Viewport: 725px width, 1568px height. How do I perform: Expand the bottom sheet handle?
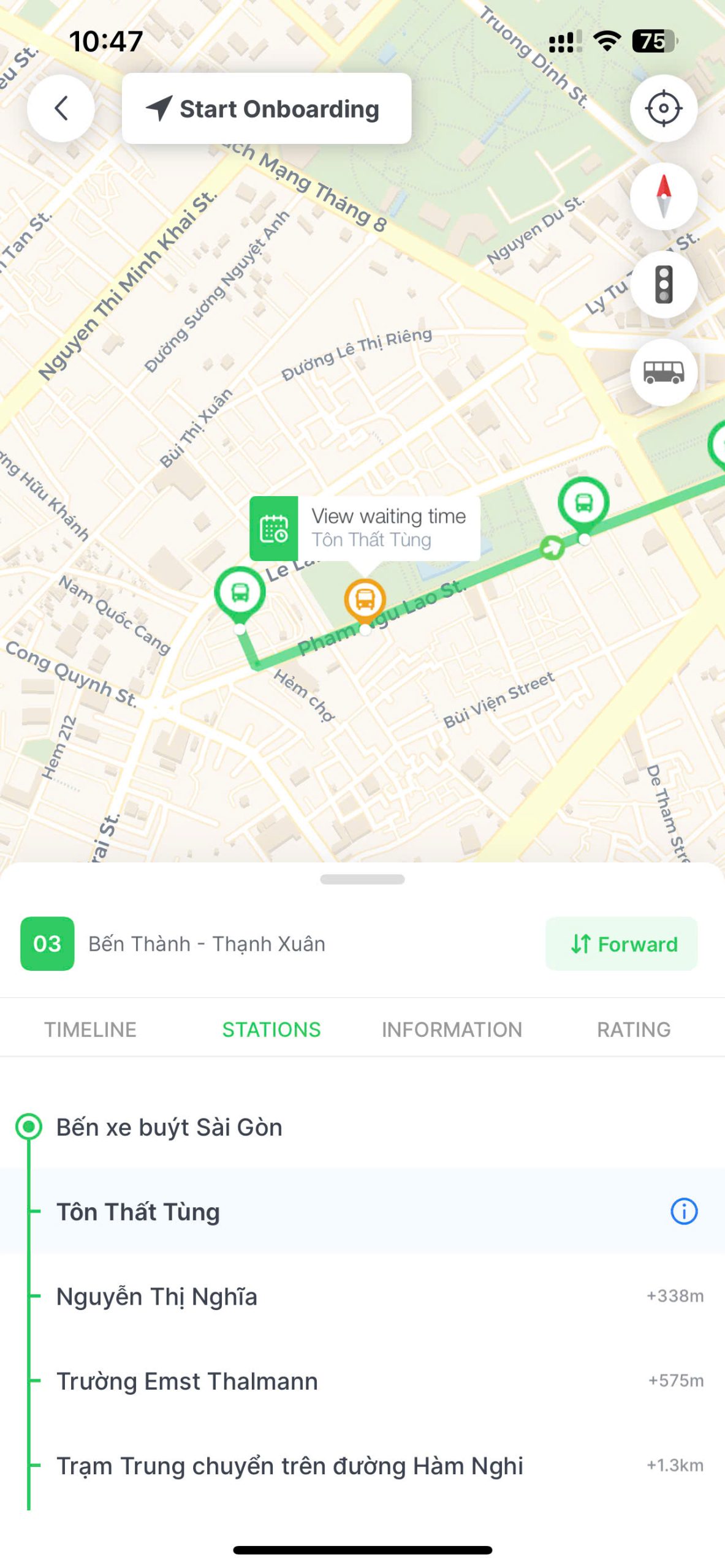tap(362, 880)
